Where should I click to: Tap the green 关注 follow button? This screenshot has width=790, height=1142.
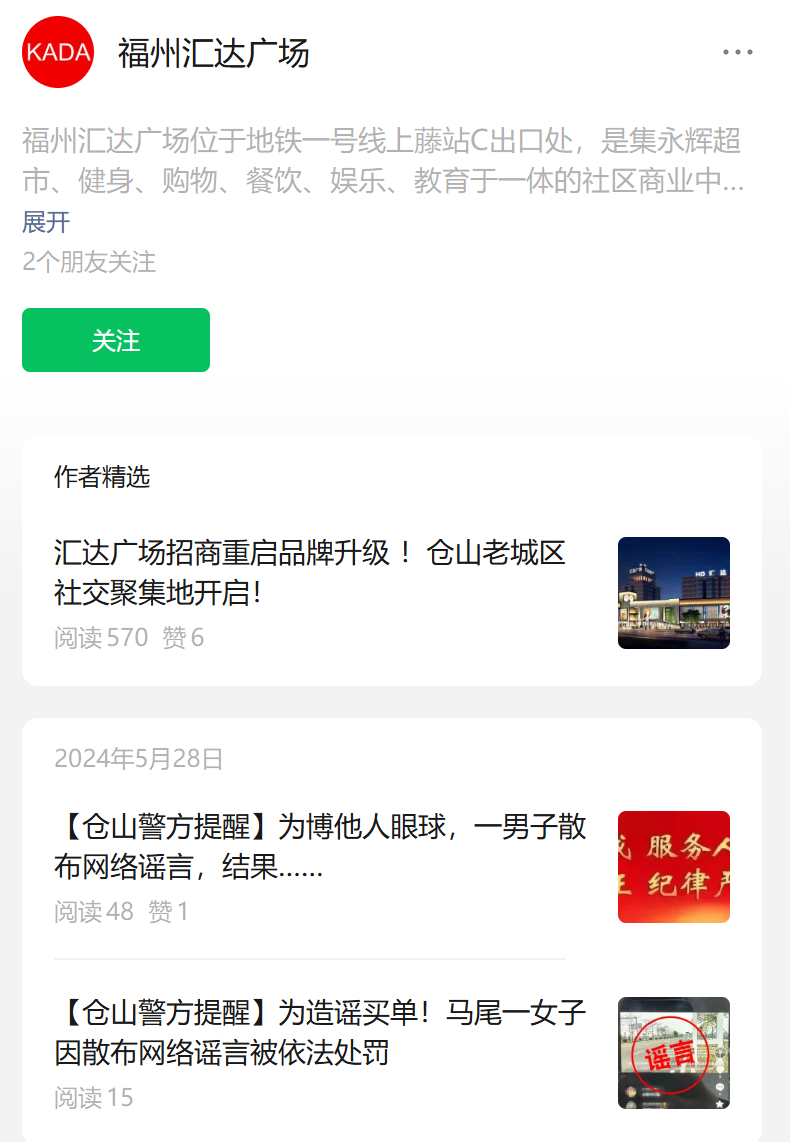pos(116,340)
